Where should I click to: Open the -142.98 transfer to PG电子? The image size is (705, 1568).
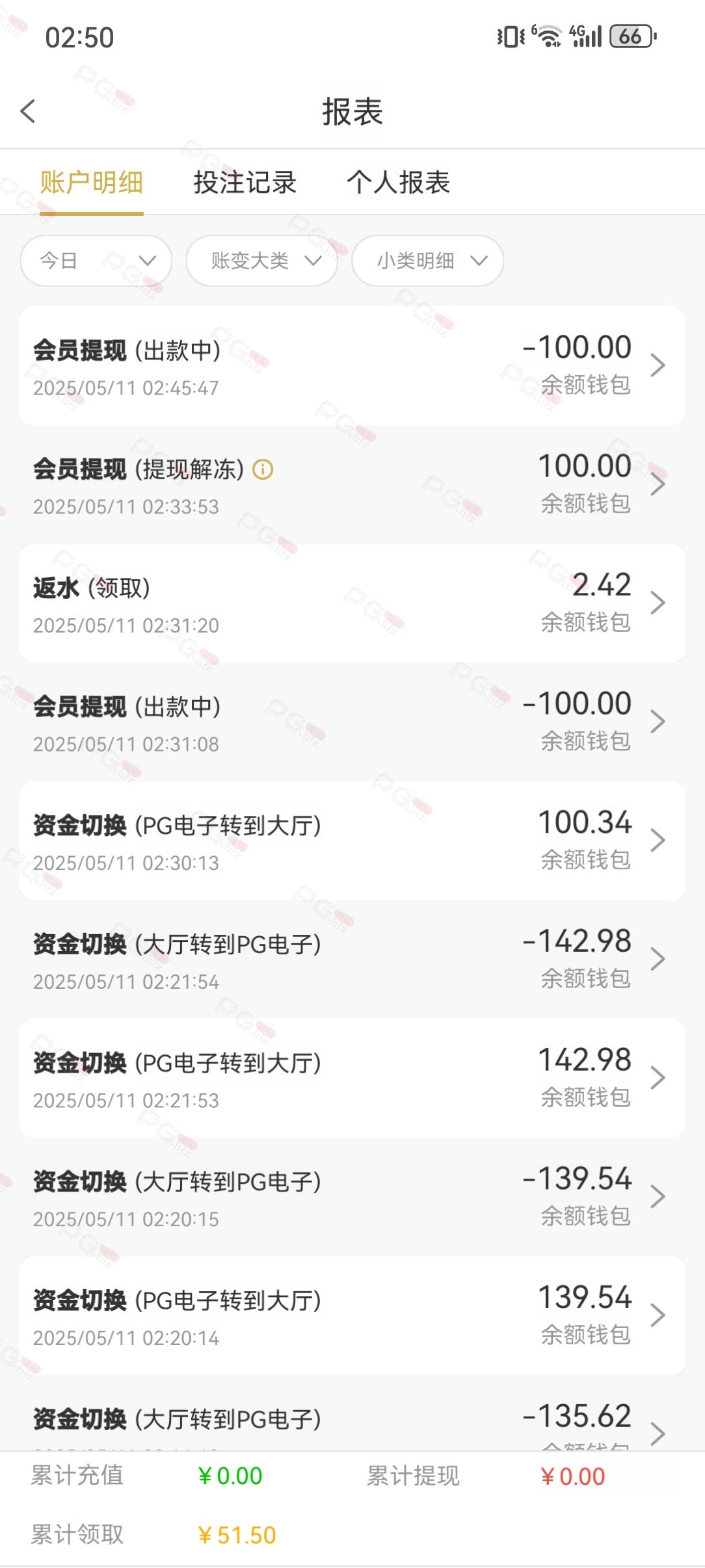[x=352, y=960]
